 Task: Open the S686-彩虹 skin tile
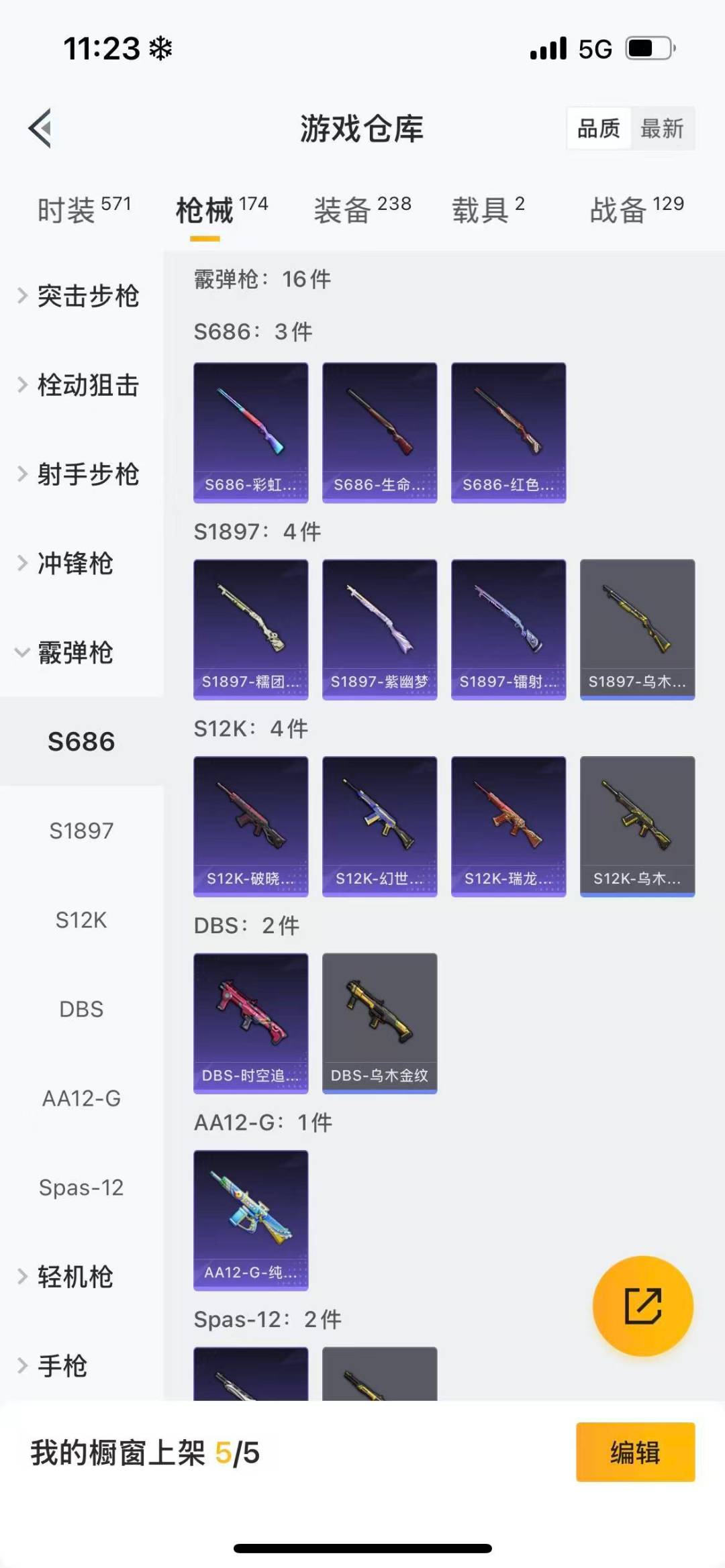tap(250, 432)
